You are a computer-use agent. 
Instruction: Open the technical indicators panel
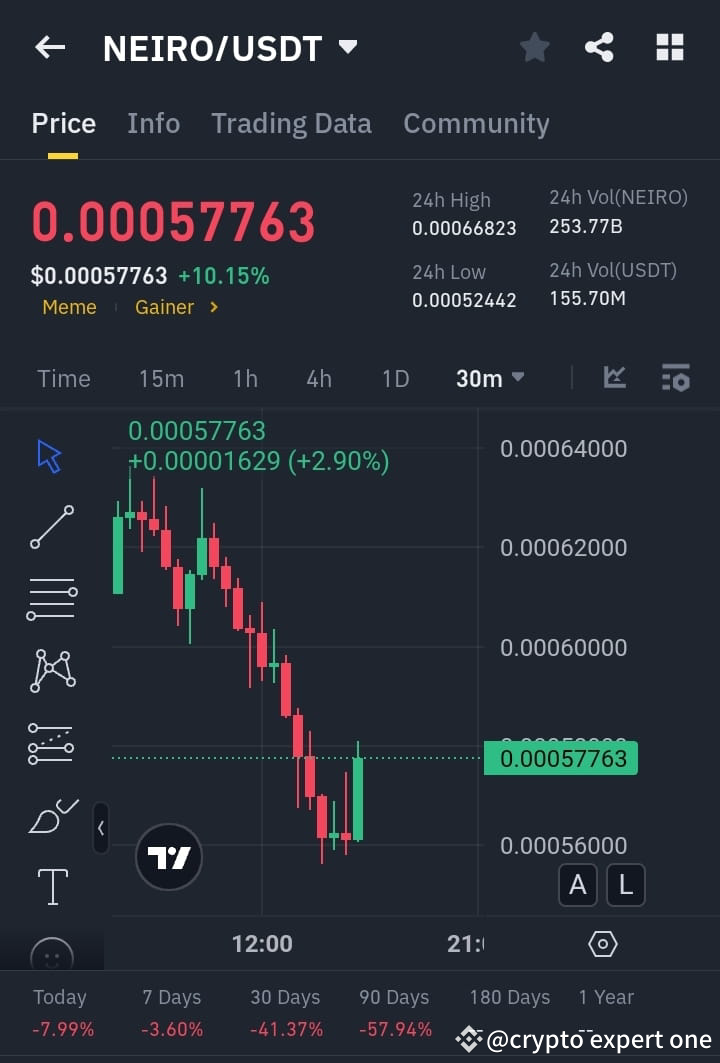[614, 378]
